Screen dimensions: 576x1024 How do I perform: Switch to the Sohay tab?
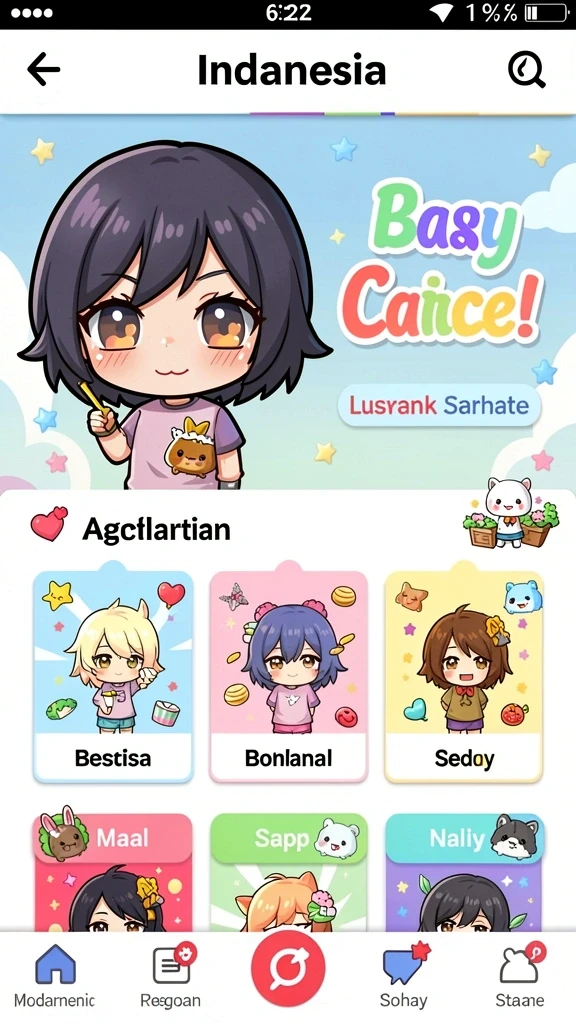point(404,976)
